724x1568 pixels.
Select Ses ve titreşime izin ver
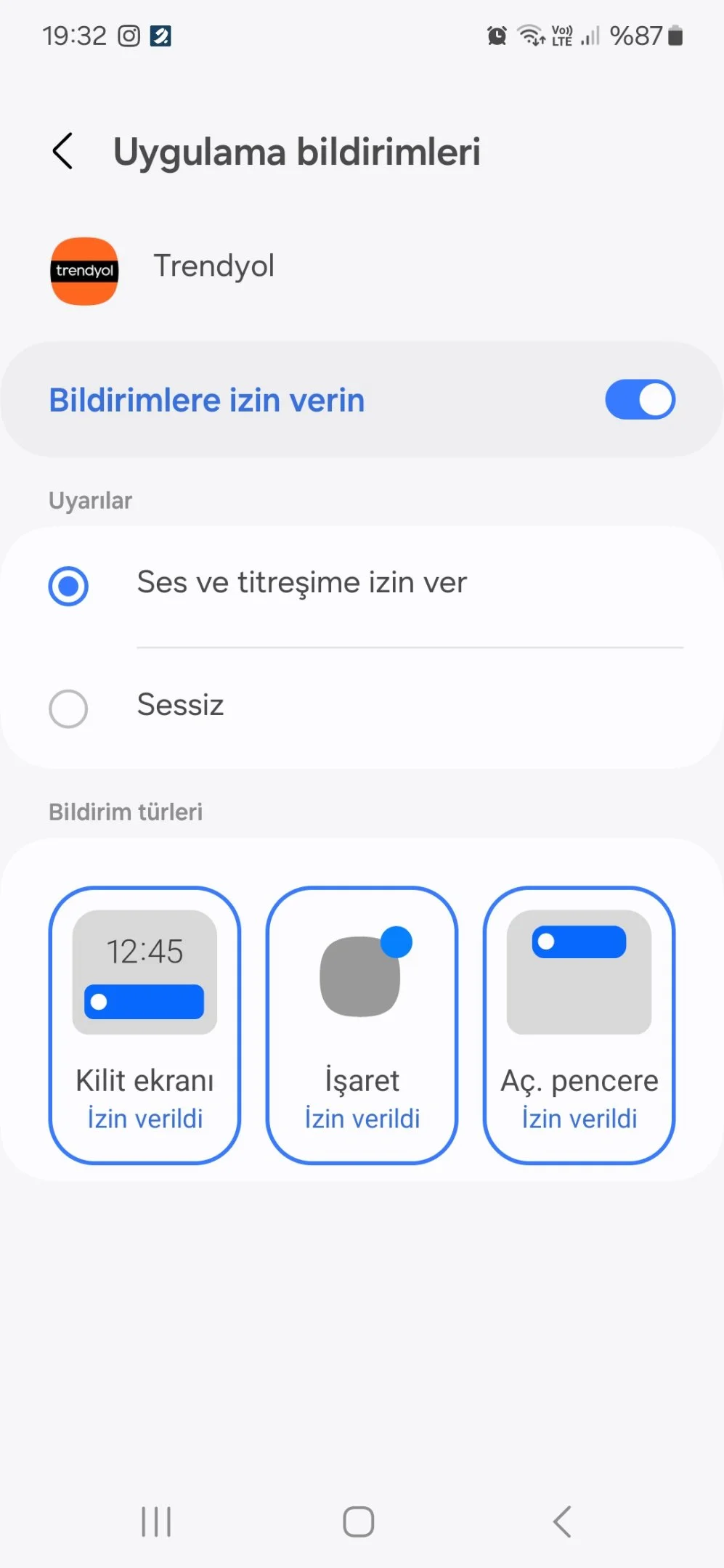coord(362,585)
